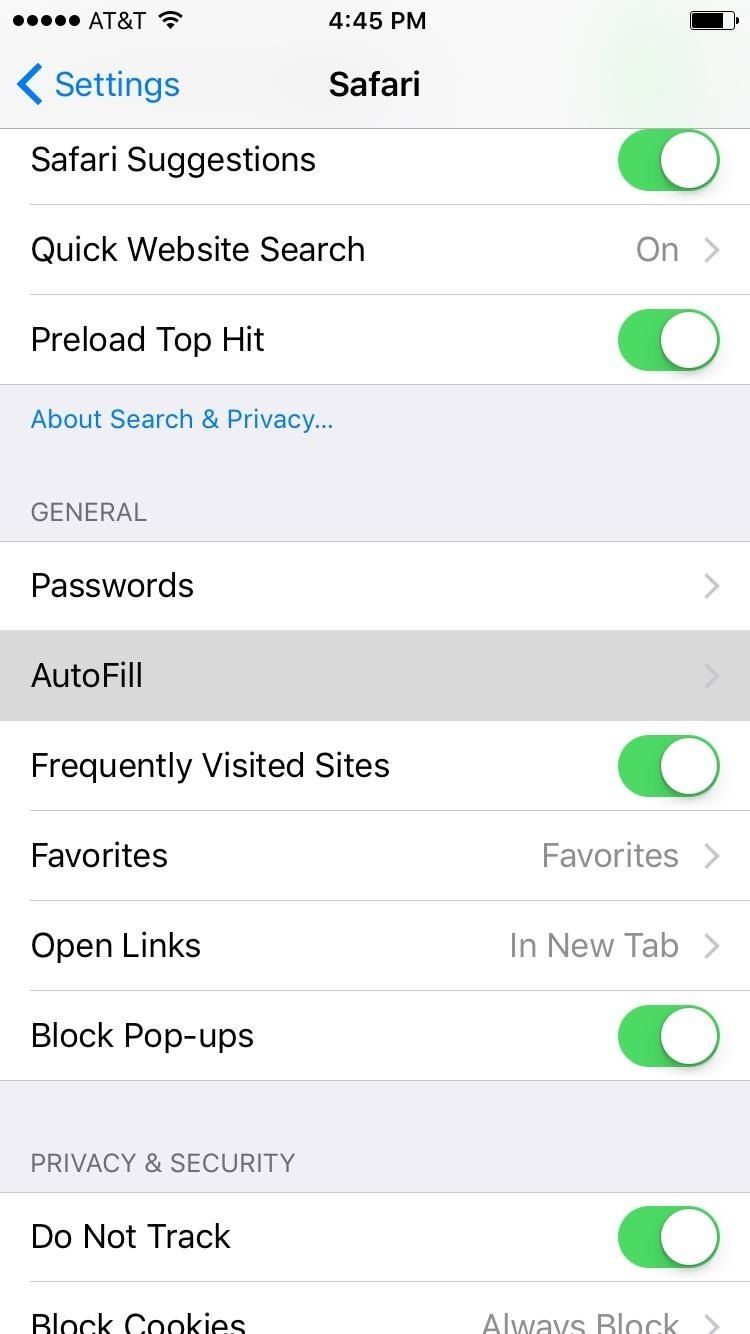The image size is (750, 1334).
Task: Open Block Cookies settings
Action: point(375,1318)
